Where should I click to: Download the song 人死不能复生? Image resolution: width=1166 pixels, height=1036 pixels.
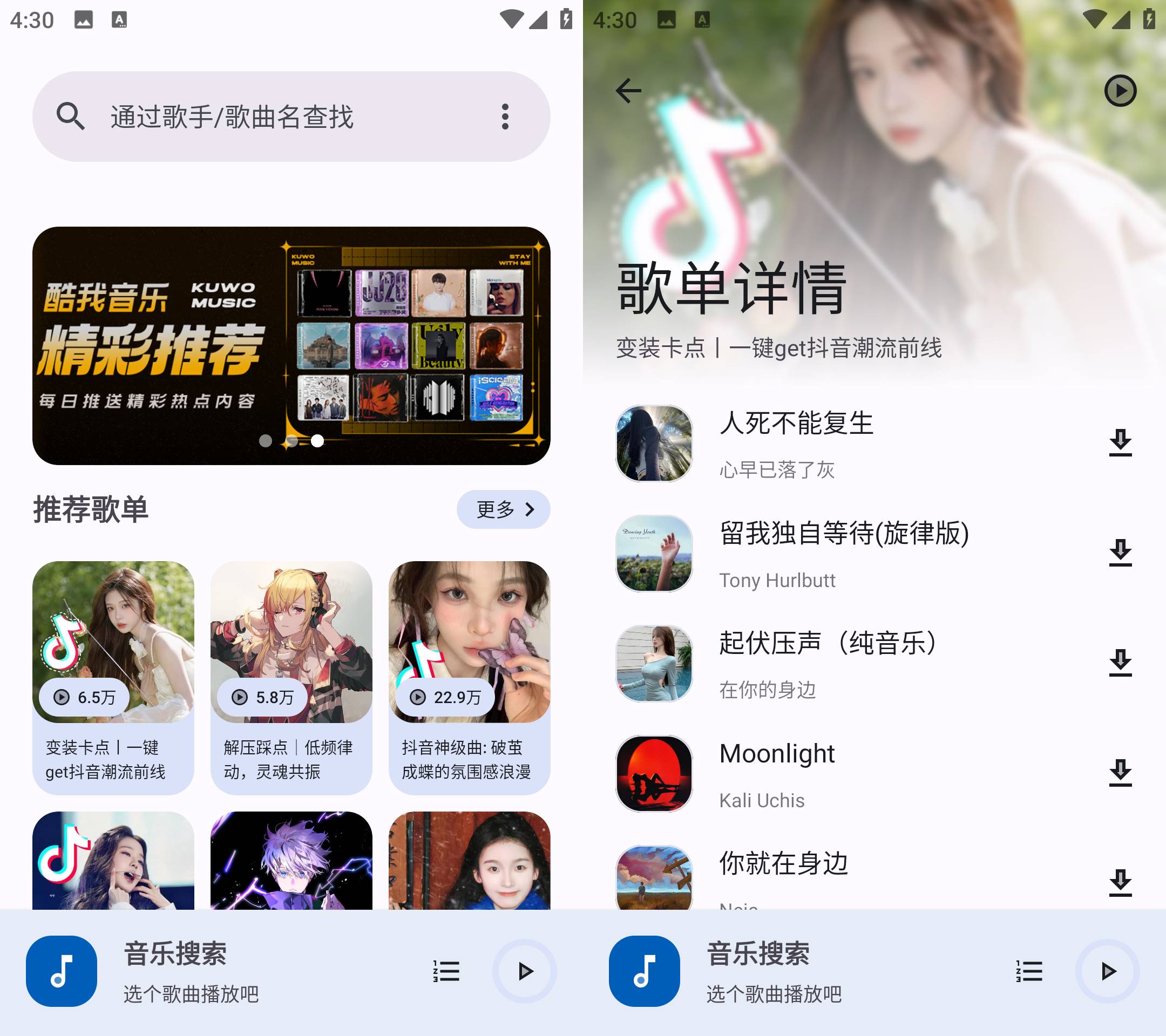(1120, 443)
